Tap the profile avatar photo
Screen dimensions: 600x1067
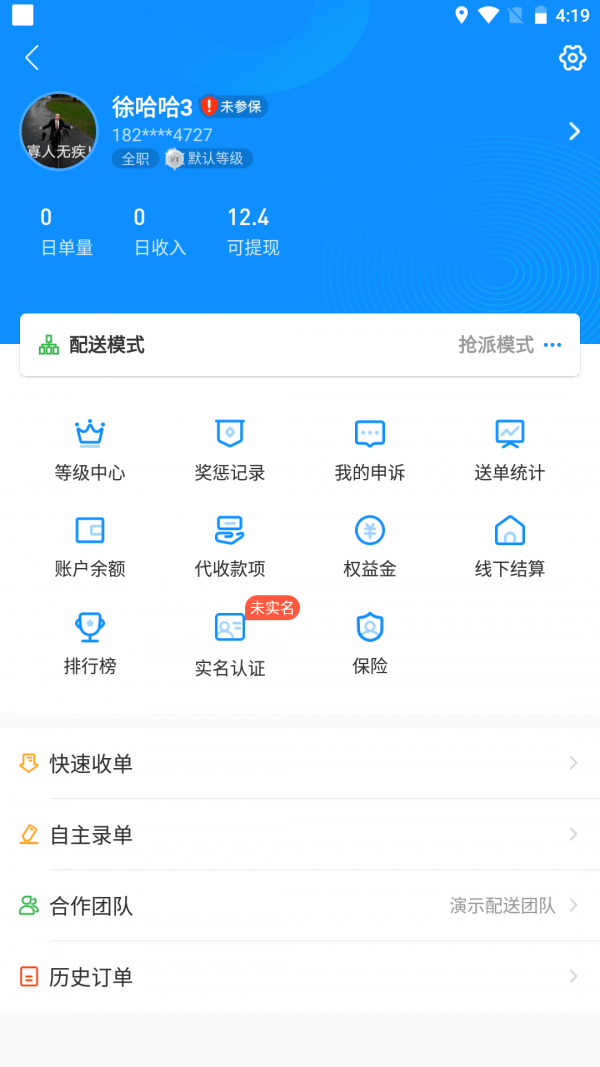(x=59, y=132)
